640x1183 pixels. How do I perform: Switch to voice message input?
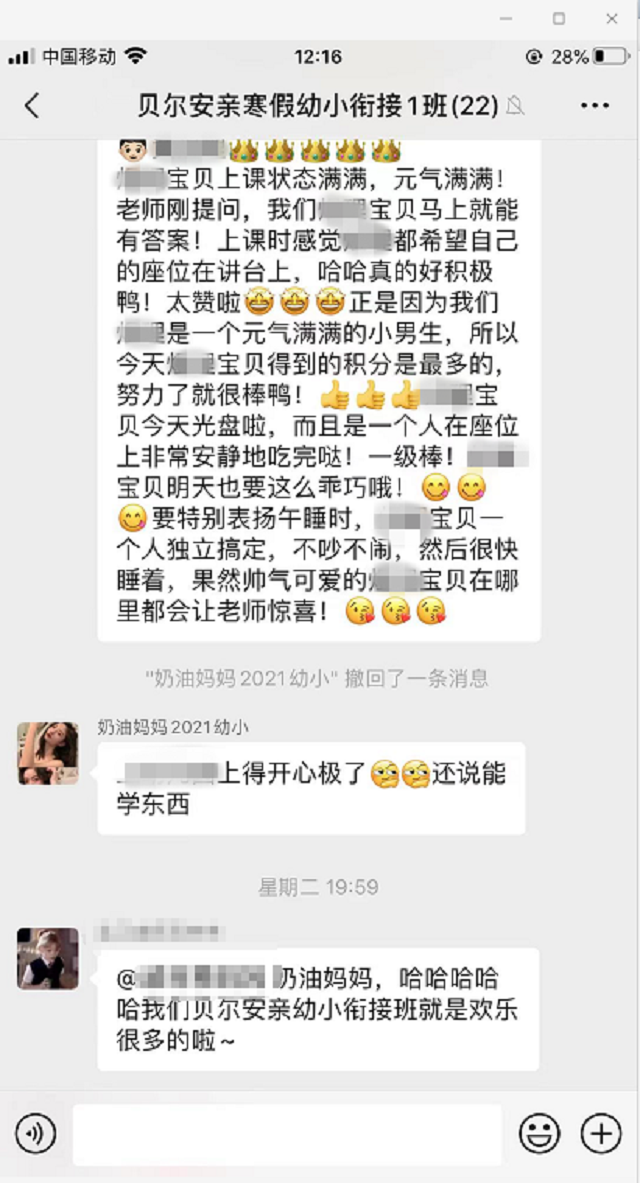tap(36, 1133)
